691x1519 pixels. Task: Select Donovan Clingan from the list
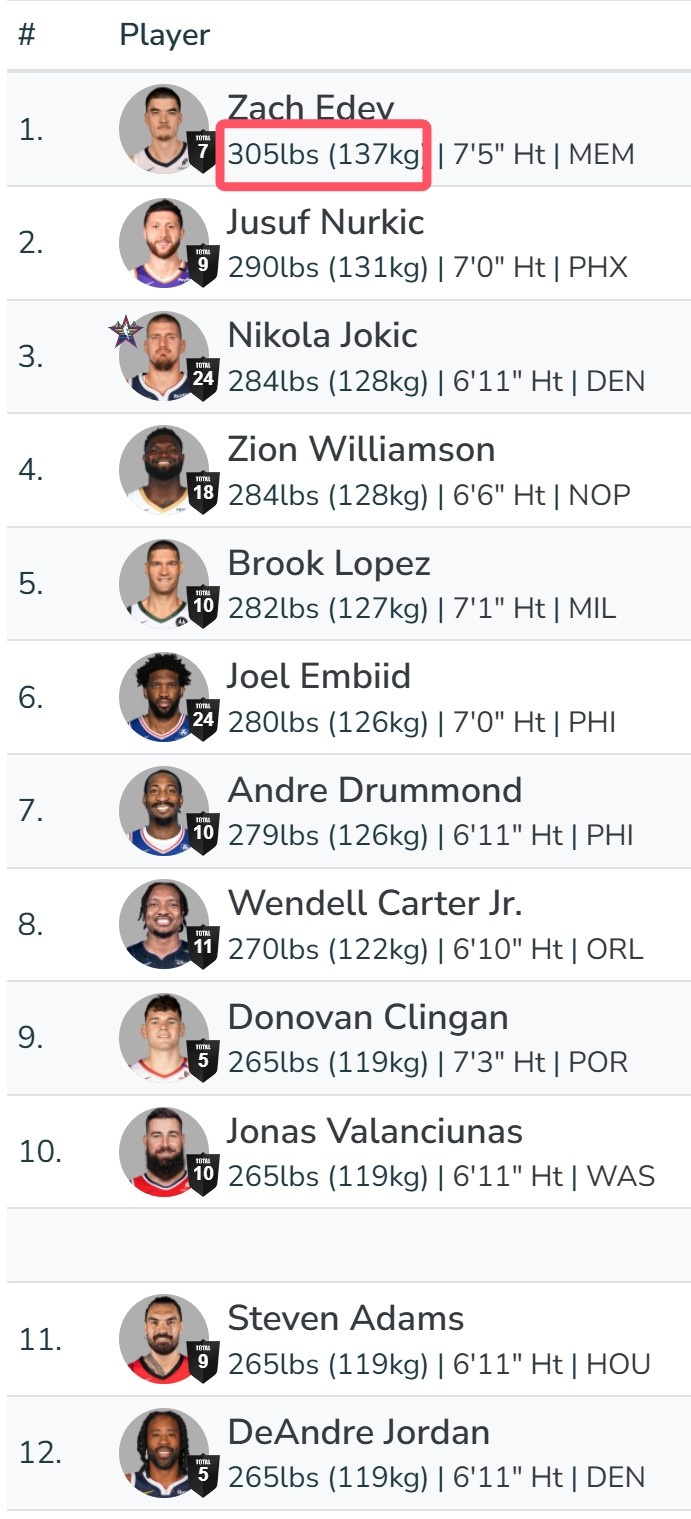tap(368, 1017)
